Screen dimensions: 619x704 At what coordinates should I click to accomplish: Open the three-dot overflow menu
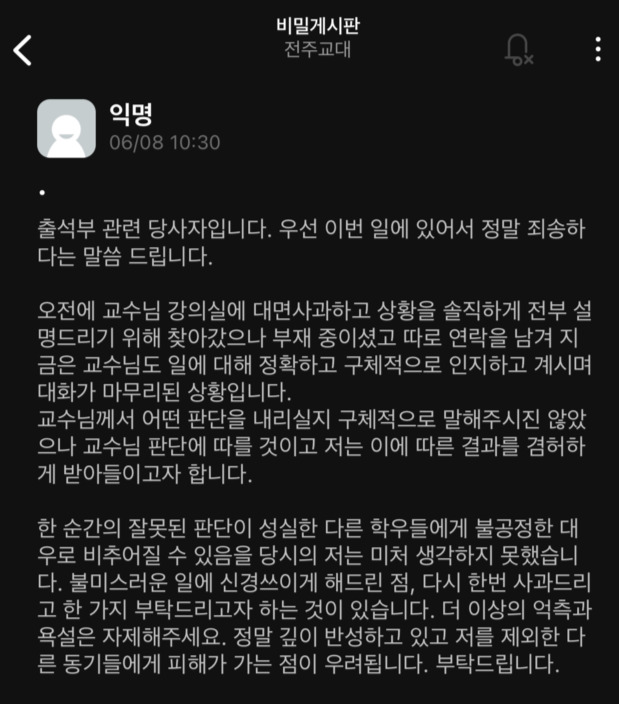click(x=597, y=49)
